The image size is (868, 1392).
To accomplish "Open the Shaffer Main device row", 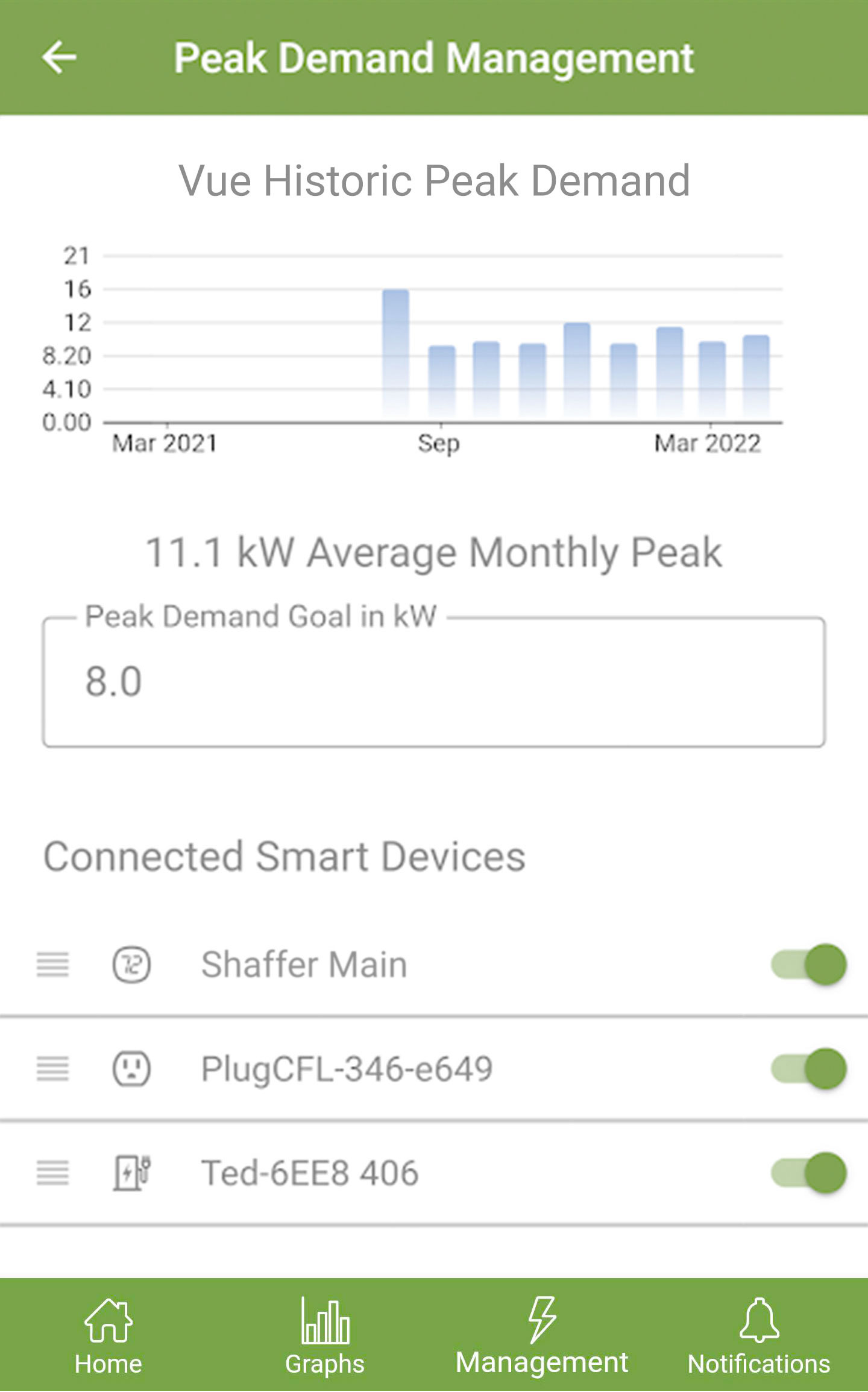I will 434,965.
